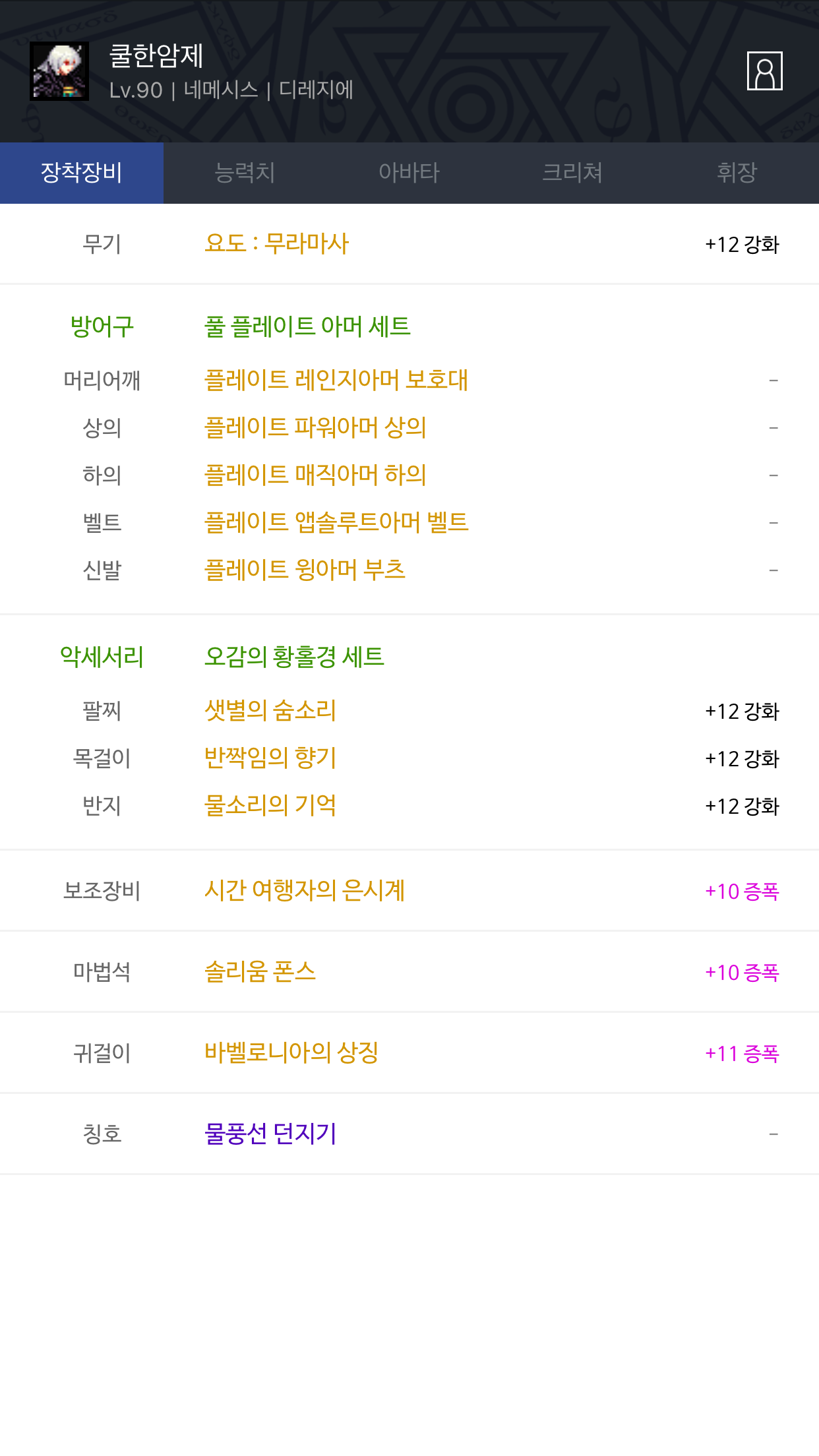Open the character profile icon

(x=764, y=71)
